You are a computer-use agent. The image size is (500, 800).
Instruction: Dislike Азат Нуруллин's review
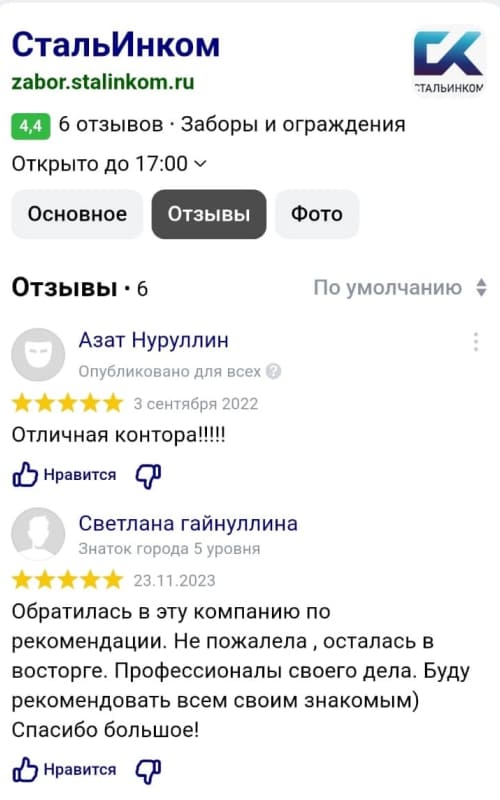coord(148,476)
